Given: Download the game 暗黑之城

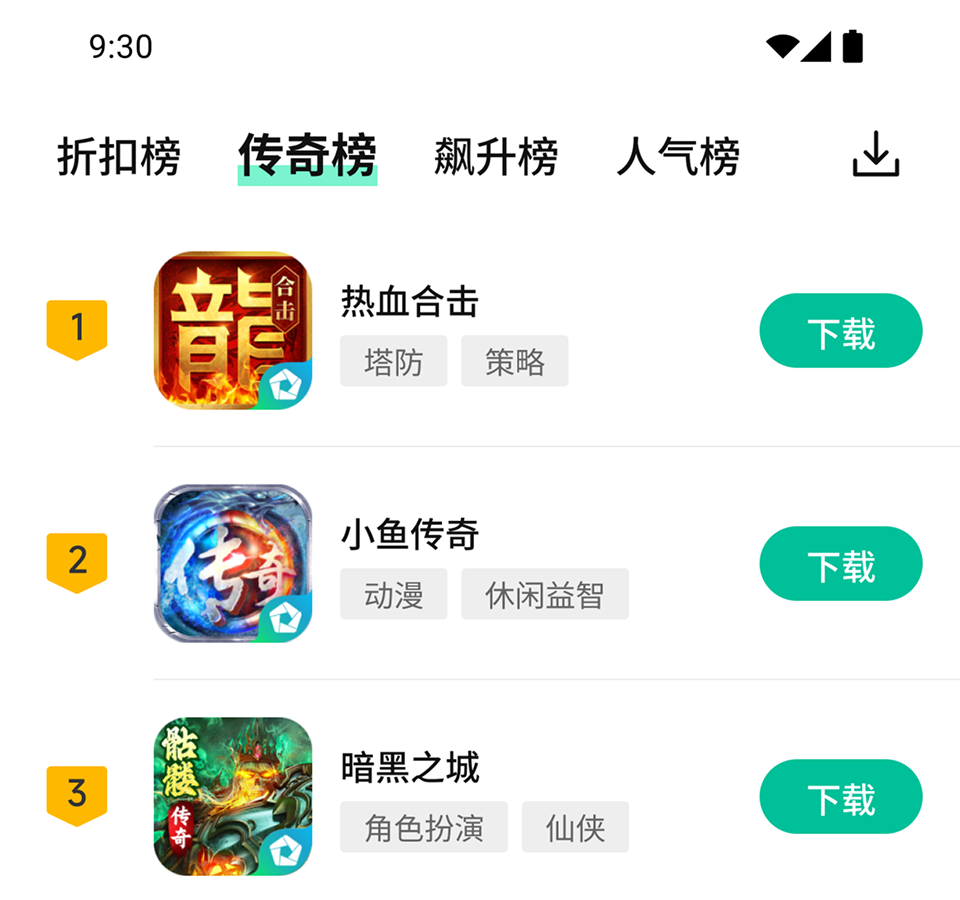Looking at the screenshot, I should click(x=840, y=797).
